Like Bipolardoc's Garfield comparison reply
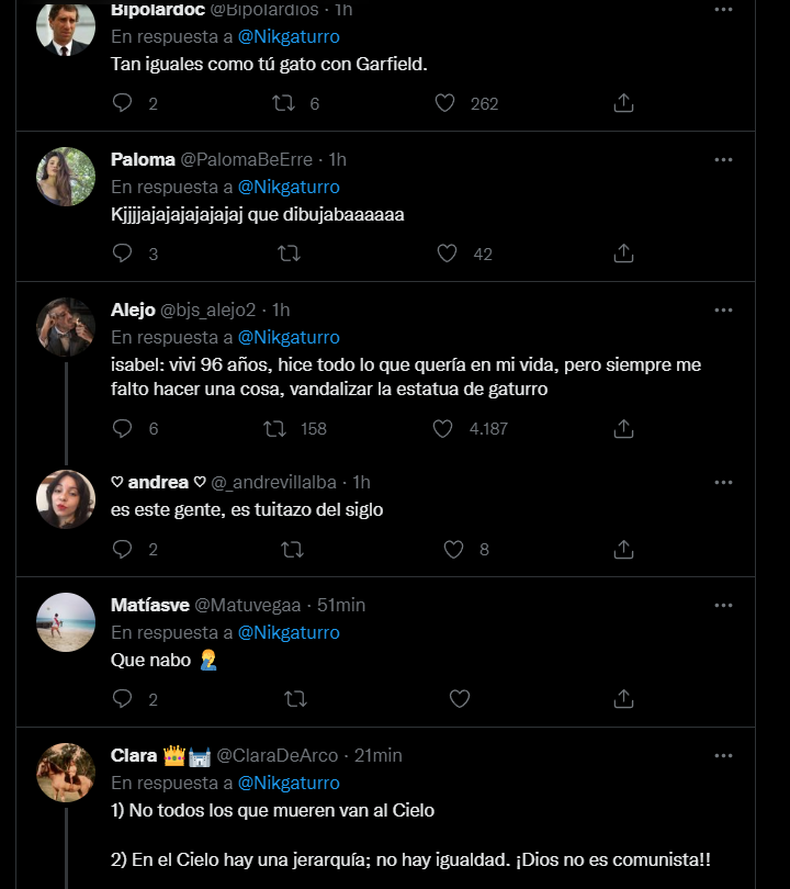The width and height of the screenshot is (790, 889). (x=444, y=102)
